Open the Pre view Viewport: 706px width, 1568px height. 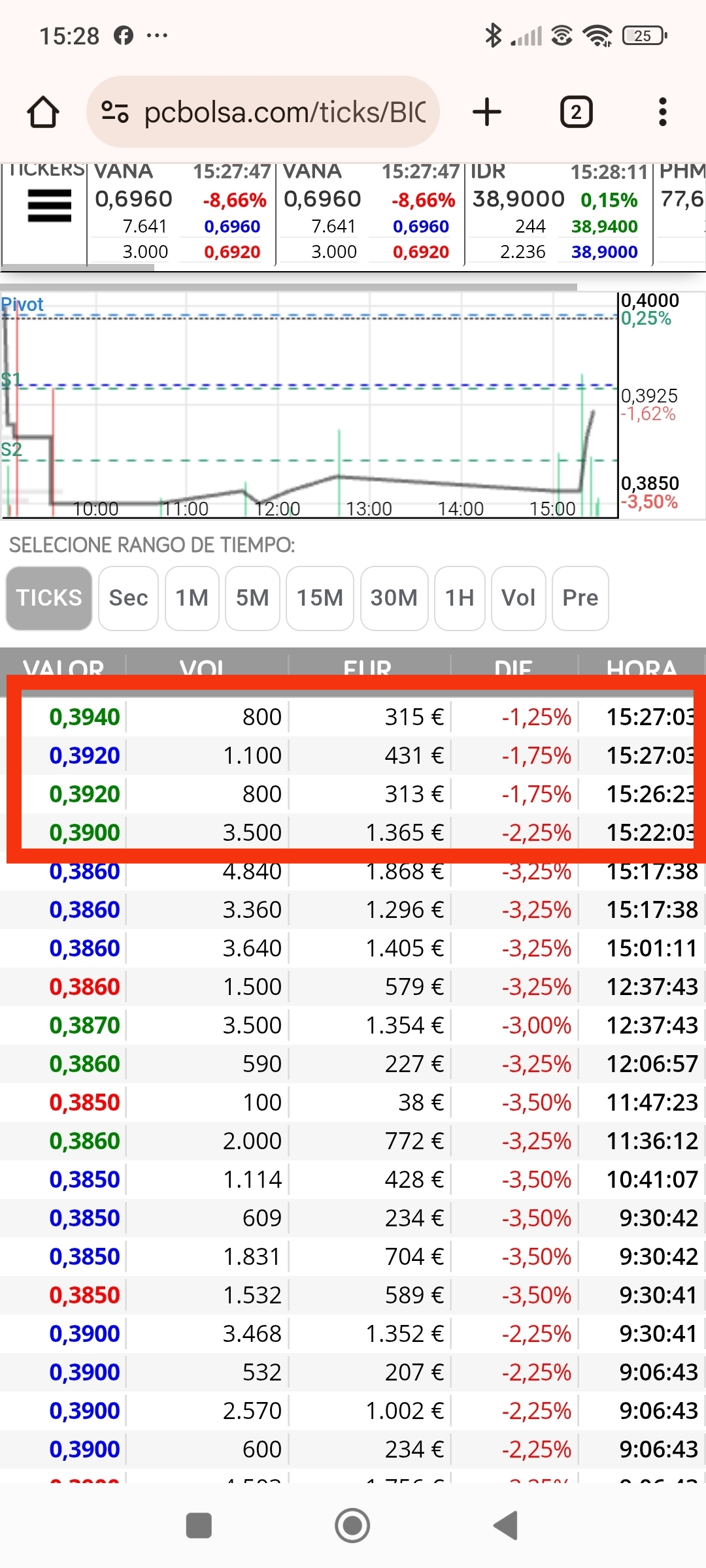coord(580,598)
